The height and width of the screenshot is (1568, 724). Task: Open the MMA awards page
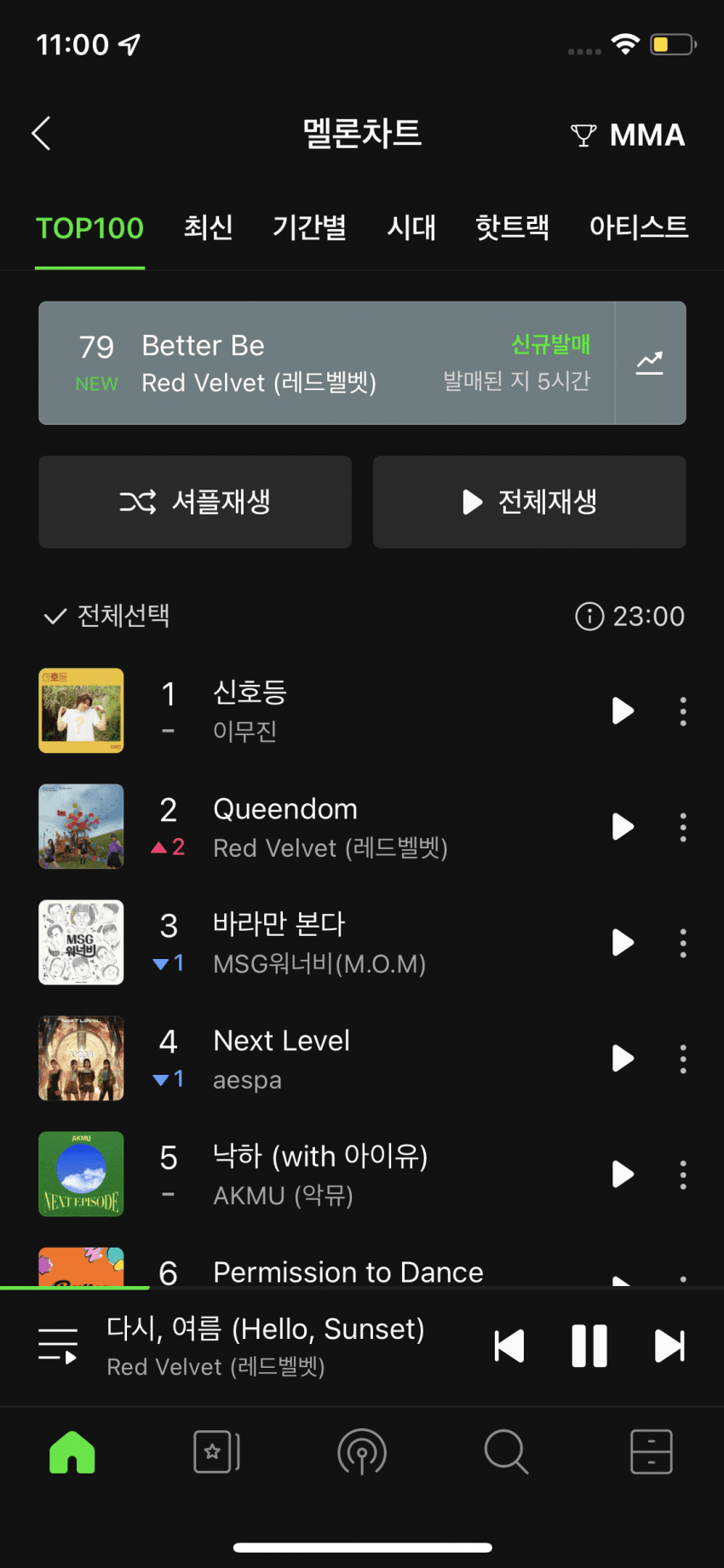click(629, 135)
